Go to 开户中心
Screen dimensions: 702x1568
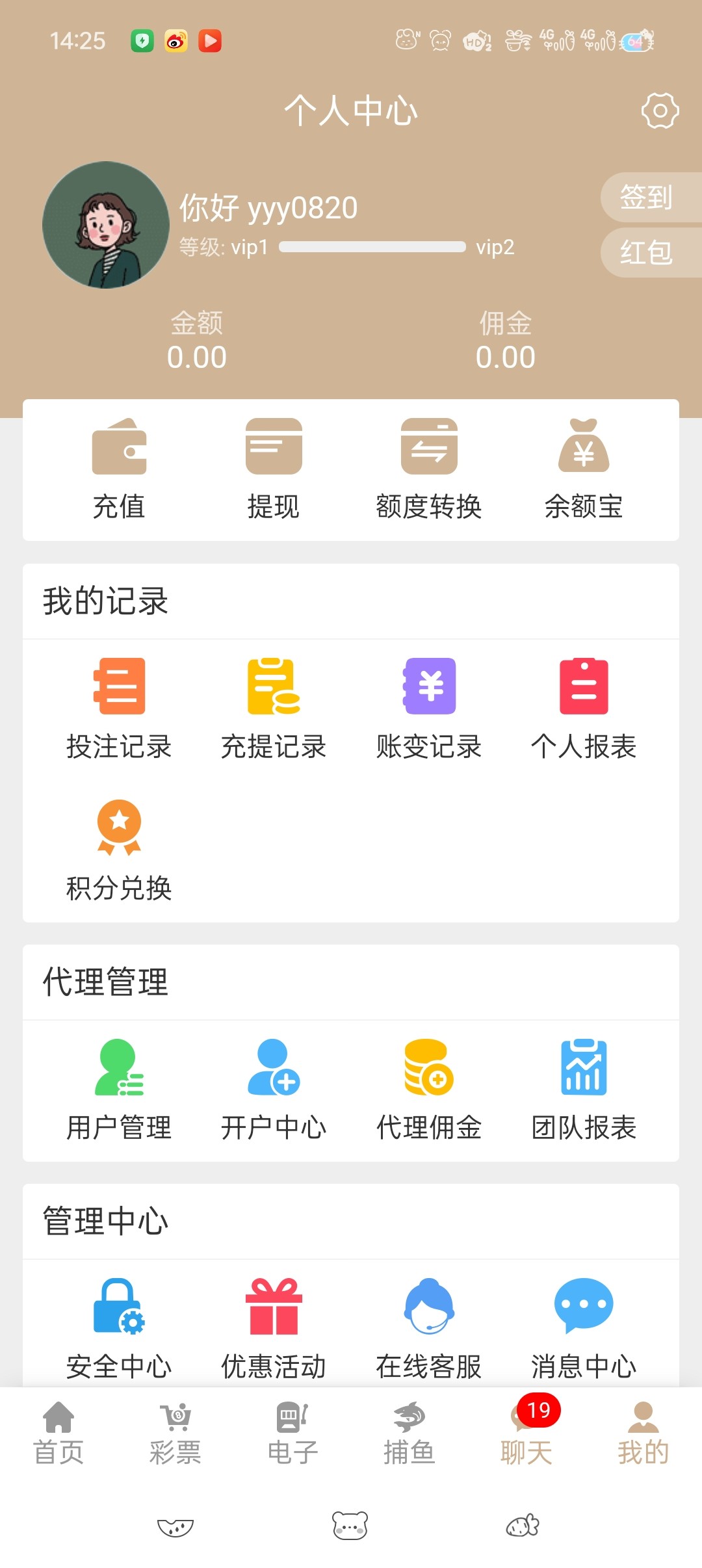point(274,1090)
